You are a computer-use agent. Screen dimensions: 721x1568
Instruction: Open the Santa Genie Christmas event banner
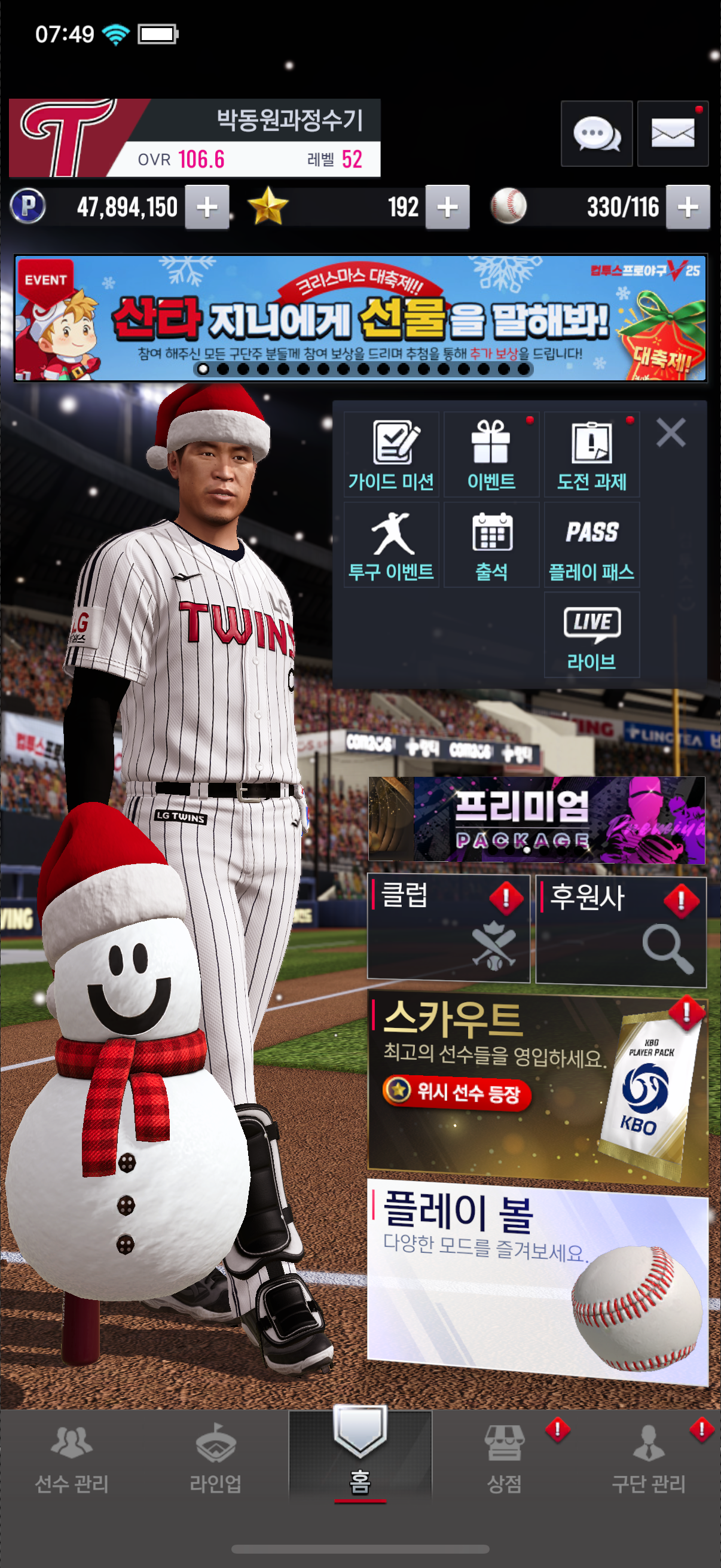tap(360, 318)
